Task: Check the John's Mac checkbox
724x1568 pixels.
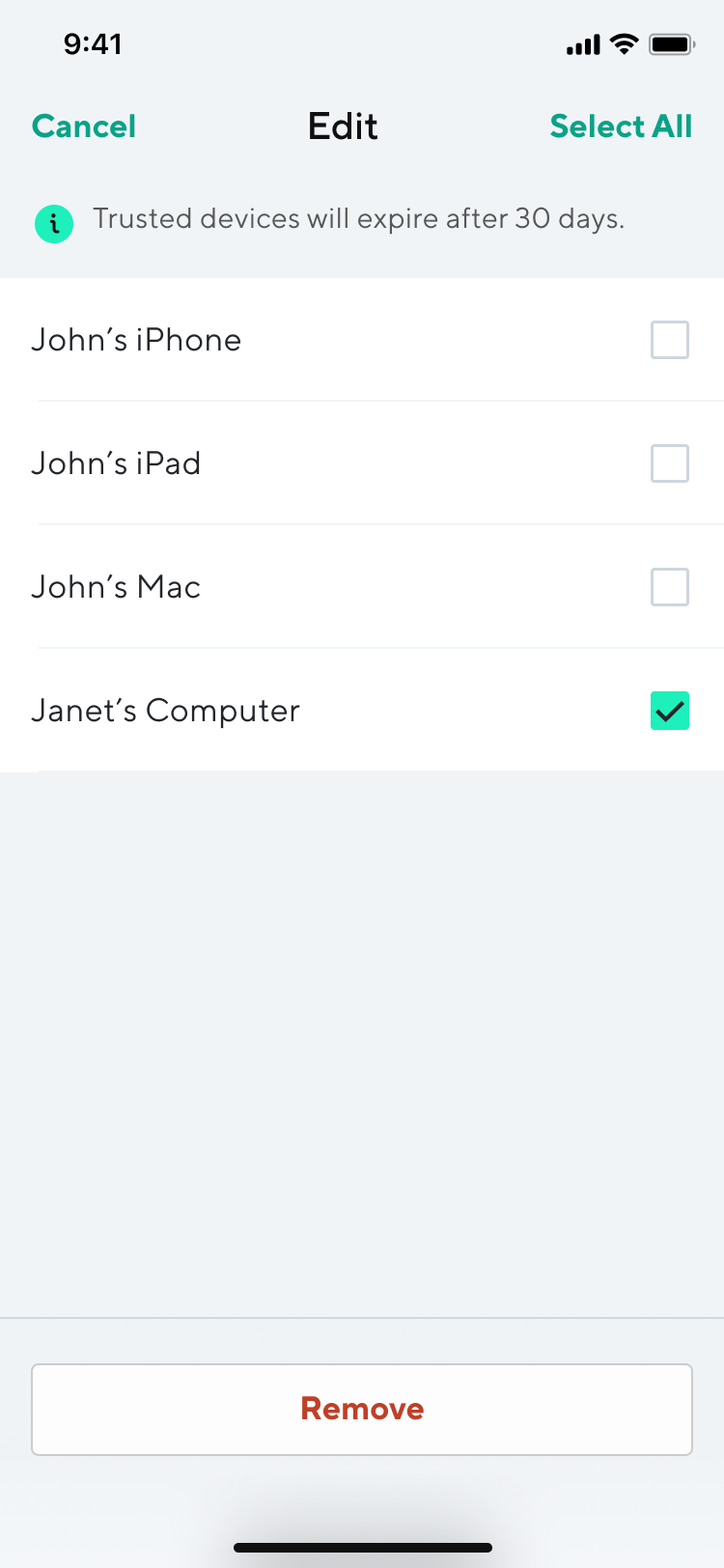Action: click(669, 587)
